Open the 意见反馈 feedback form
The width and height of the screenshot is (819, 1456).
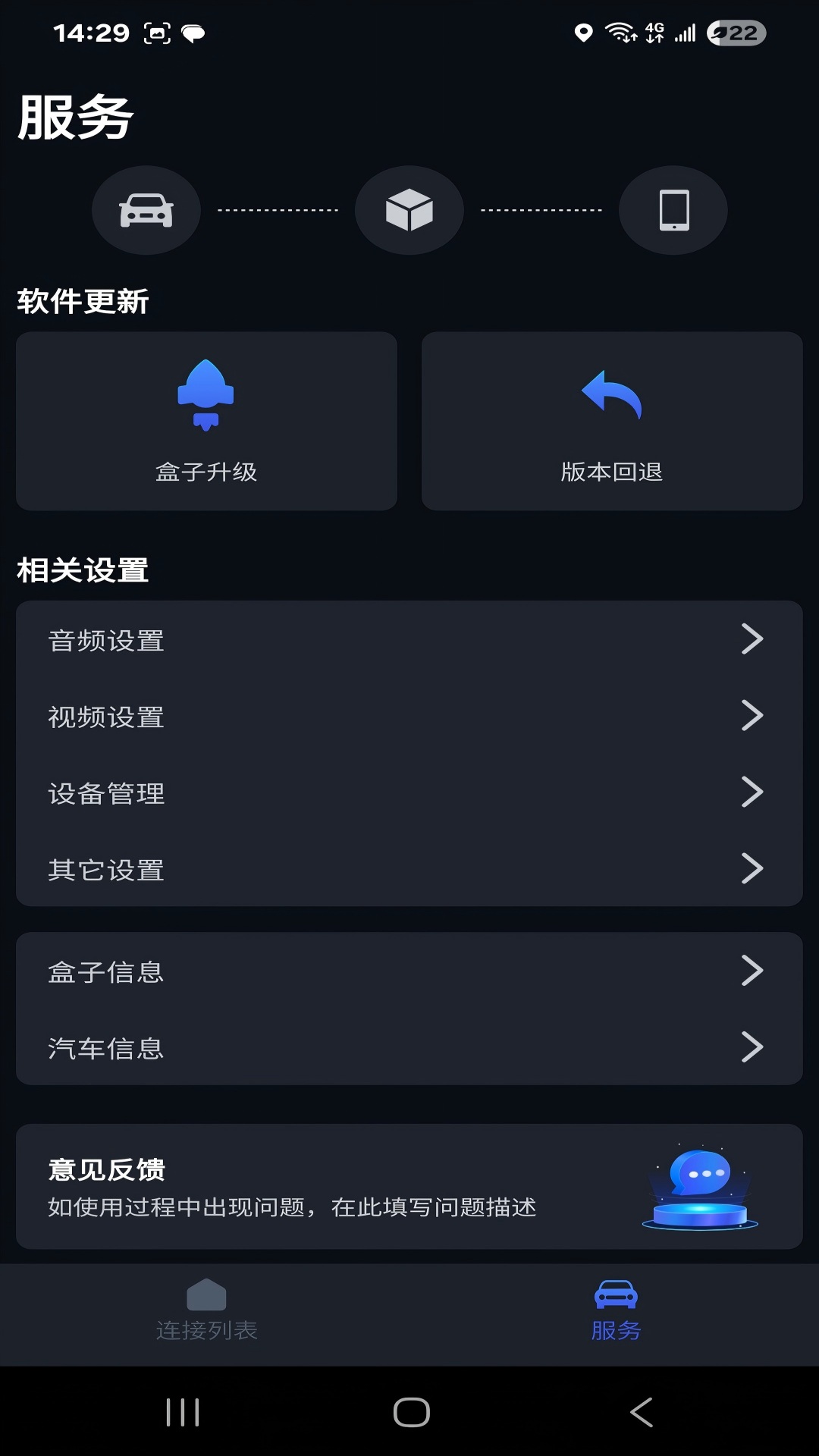tap(409, 1187)
